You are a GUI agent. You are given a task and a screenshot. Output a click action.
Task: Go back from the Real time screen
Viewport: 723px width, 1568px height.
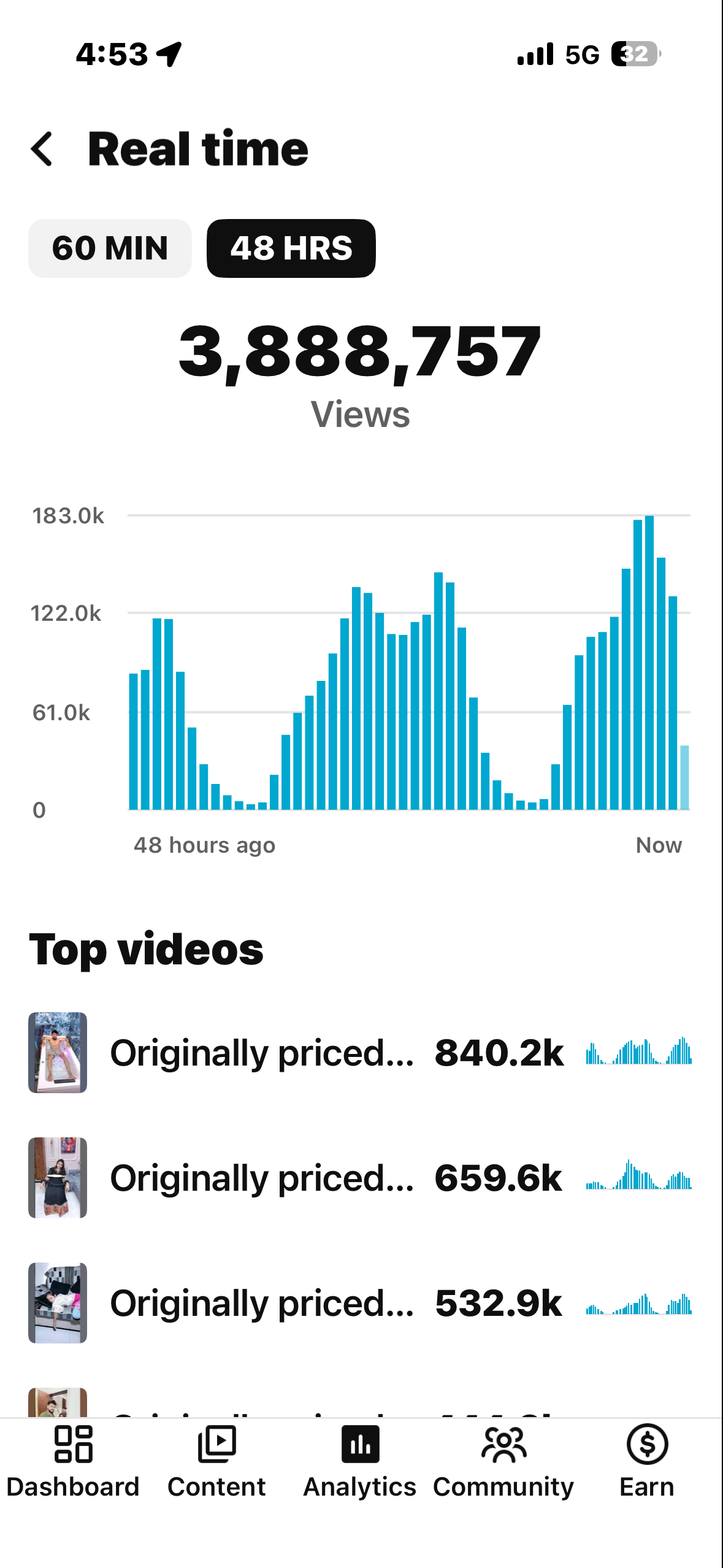click(x=42, y=149)
